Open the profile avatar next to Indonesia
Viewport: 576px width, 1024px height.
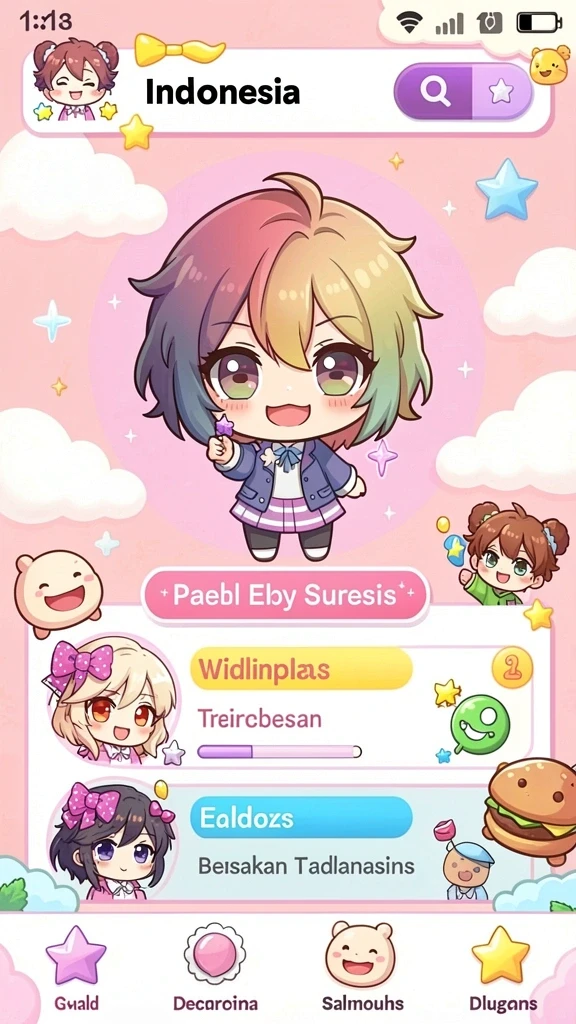(x=76, y=80)
